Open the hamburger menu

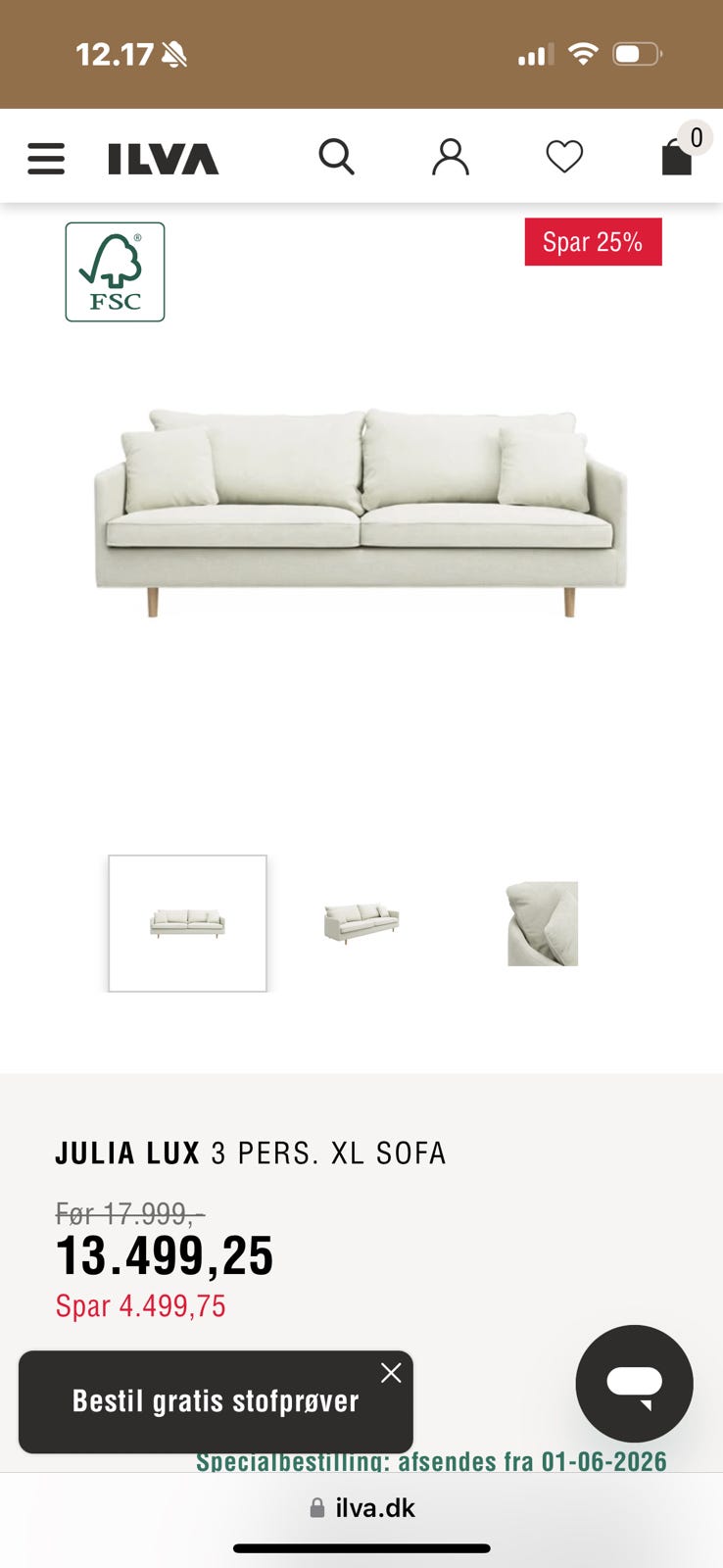[x=46, y=158]
